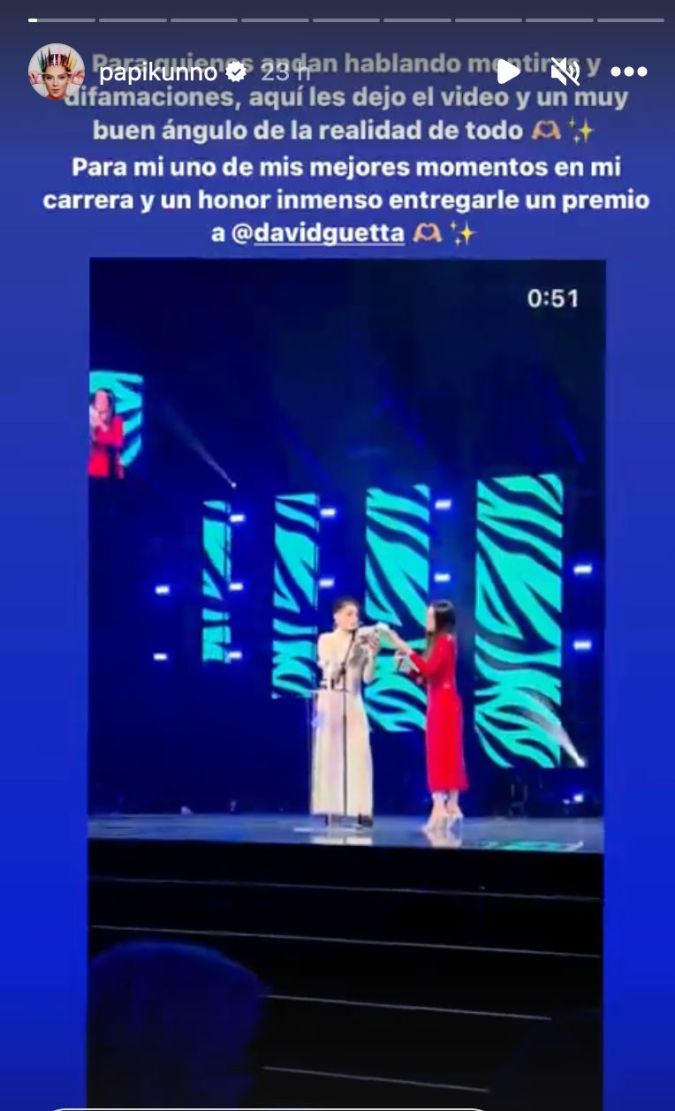Unmute the story audio
This screenshot has width=675, height=1111.
click(x=566, y=72)
